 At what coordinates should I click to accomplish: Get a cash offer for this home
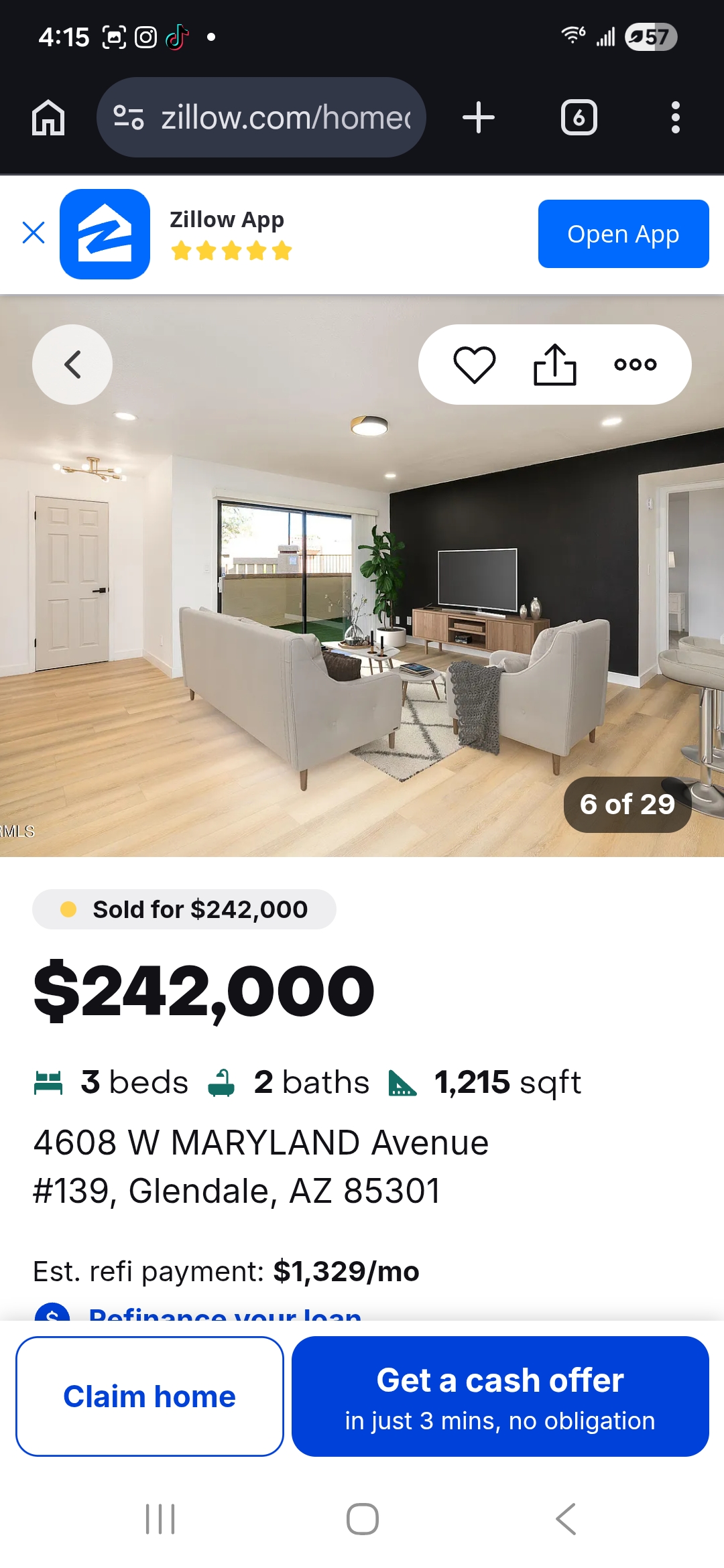point(500,1396)
